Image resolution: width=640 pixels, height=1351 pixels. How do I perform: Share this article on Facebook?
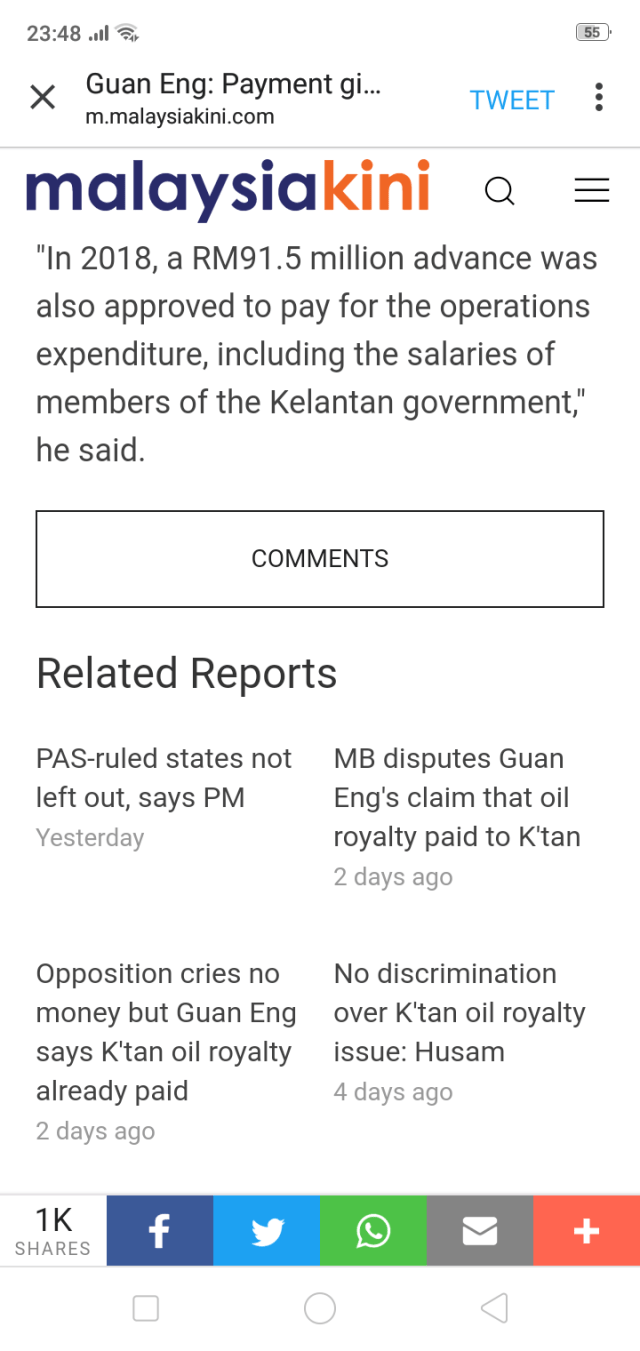pyautogui.click(x=160, y=1231)
